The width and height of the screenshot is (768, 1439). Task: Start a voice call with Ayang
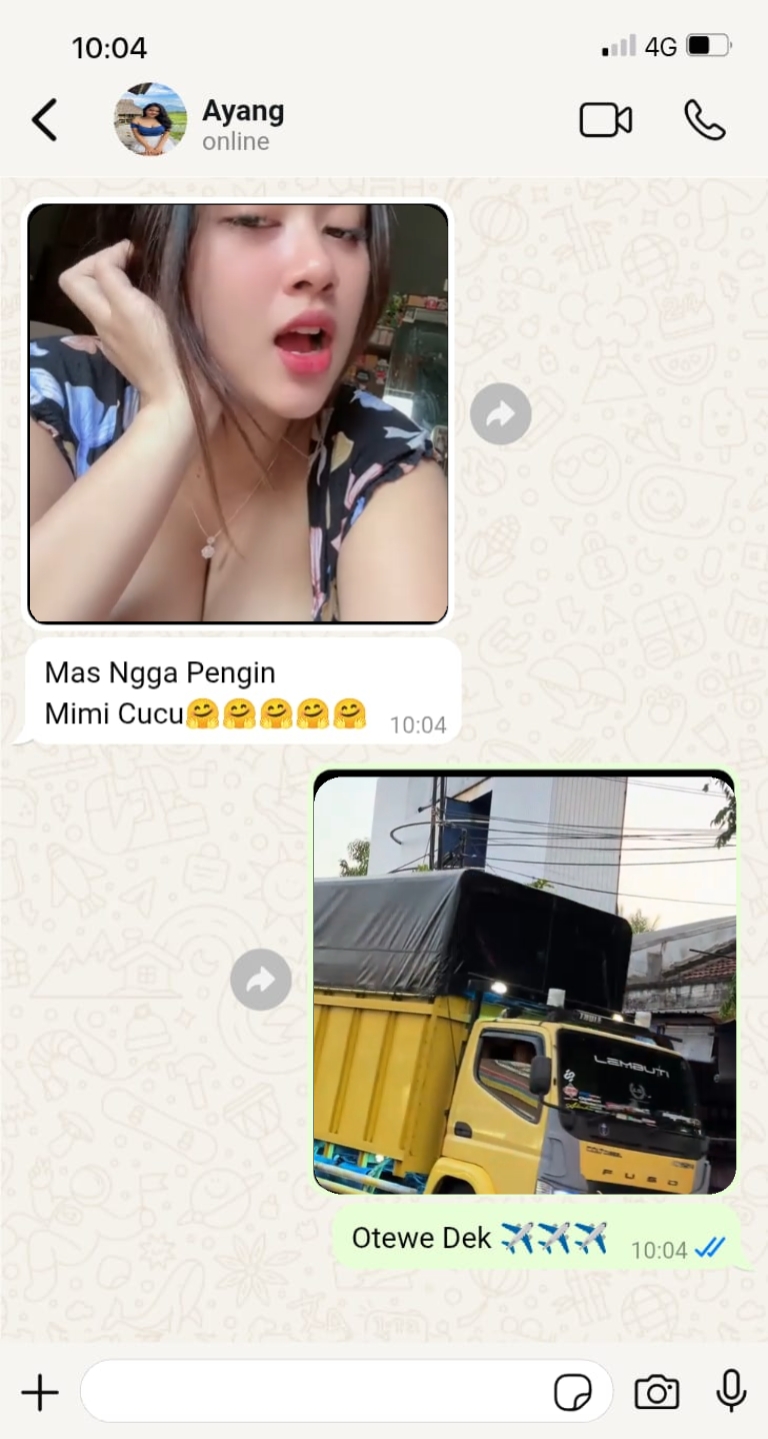(704, 121)
